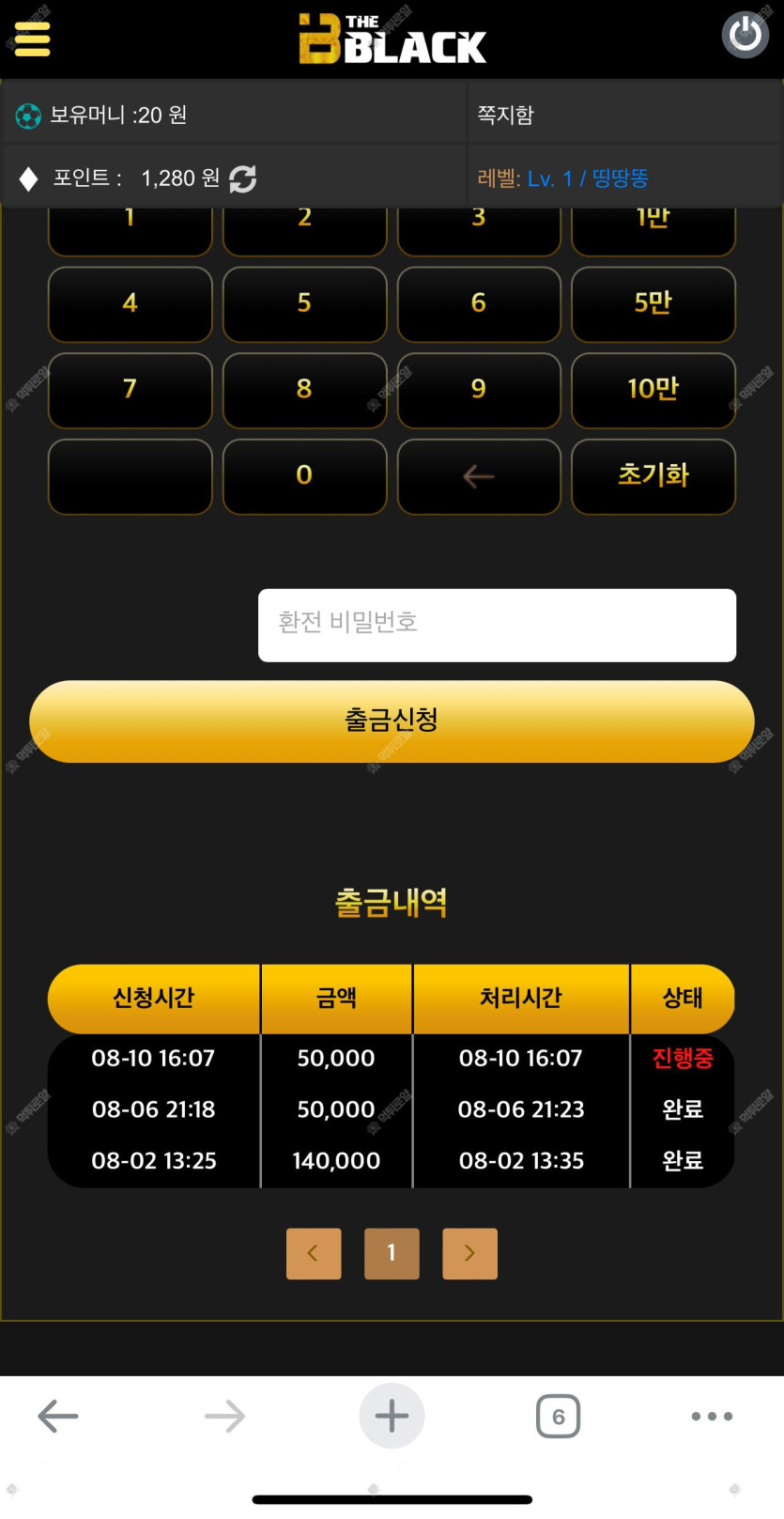Go back in the browser

tap(58, 1416)
